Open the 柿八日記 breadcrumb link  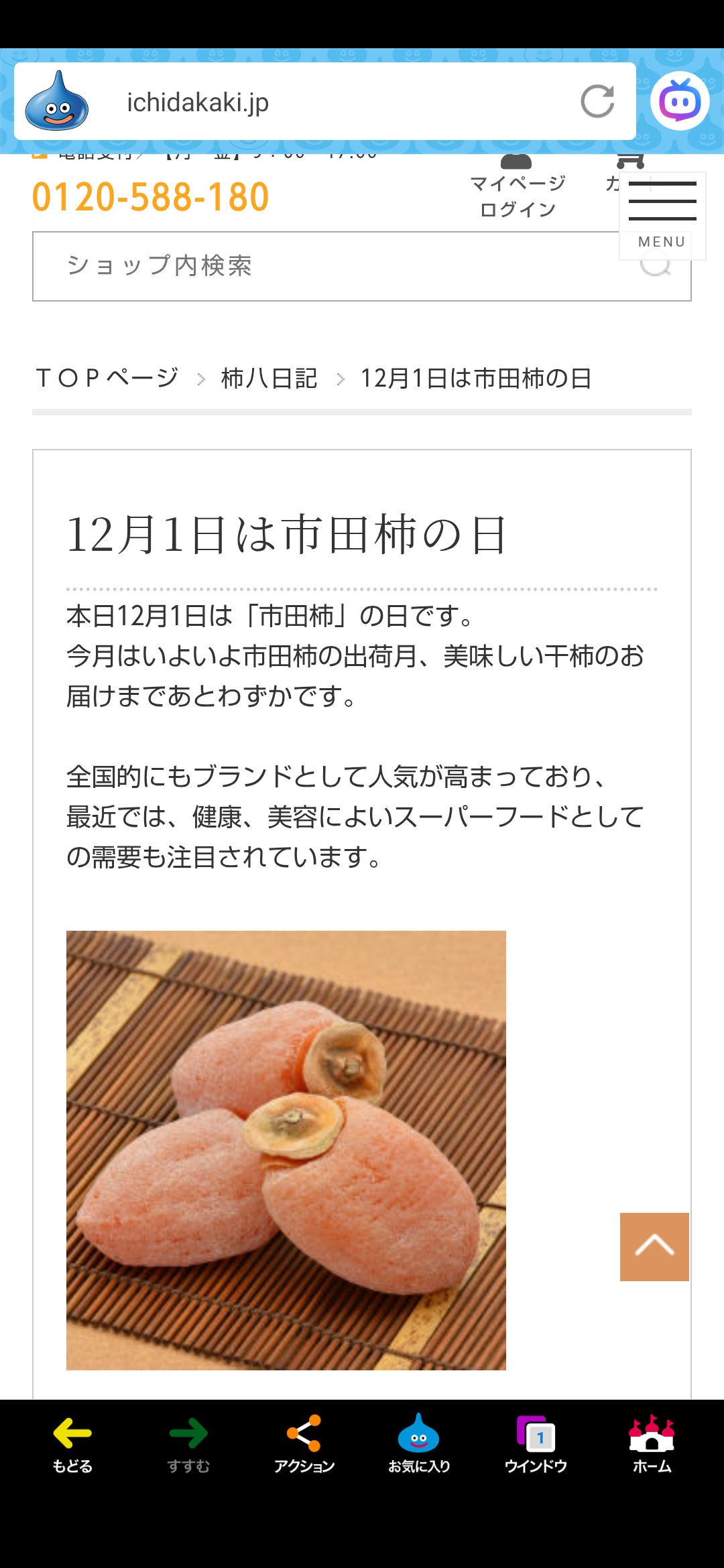pos(269,379)
